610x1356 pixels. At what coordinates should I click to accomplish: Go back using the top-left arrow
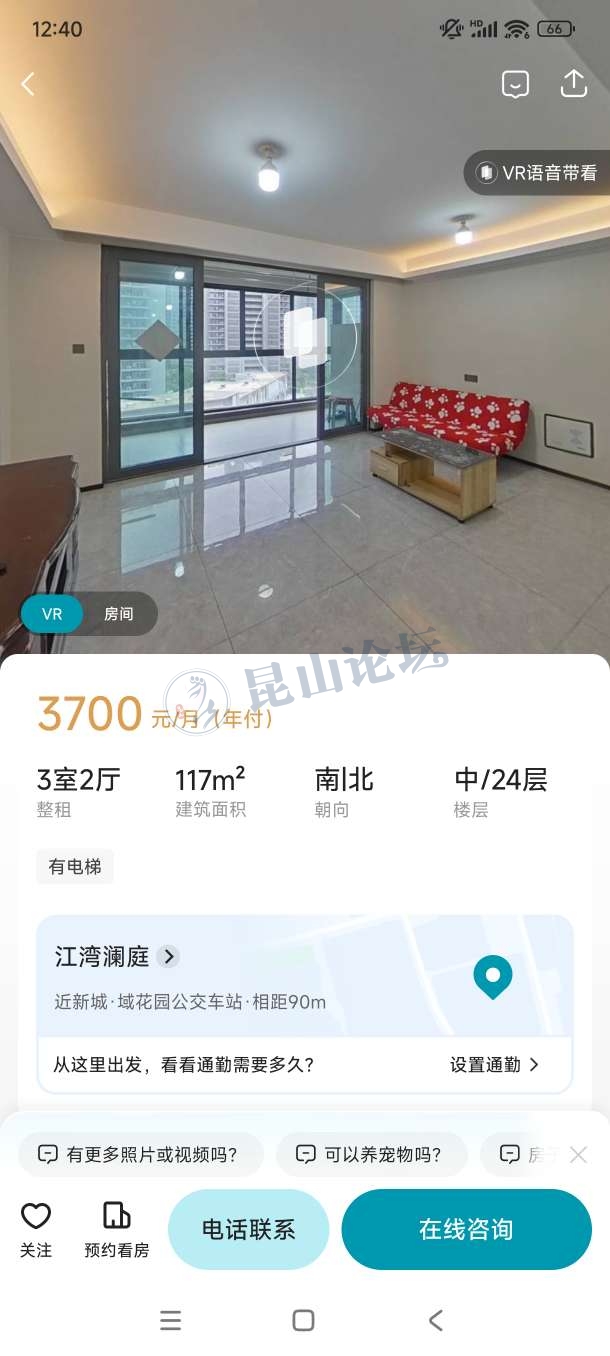(x=28, y=85)
